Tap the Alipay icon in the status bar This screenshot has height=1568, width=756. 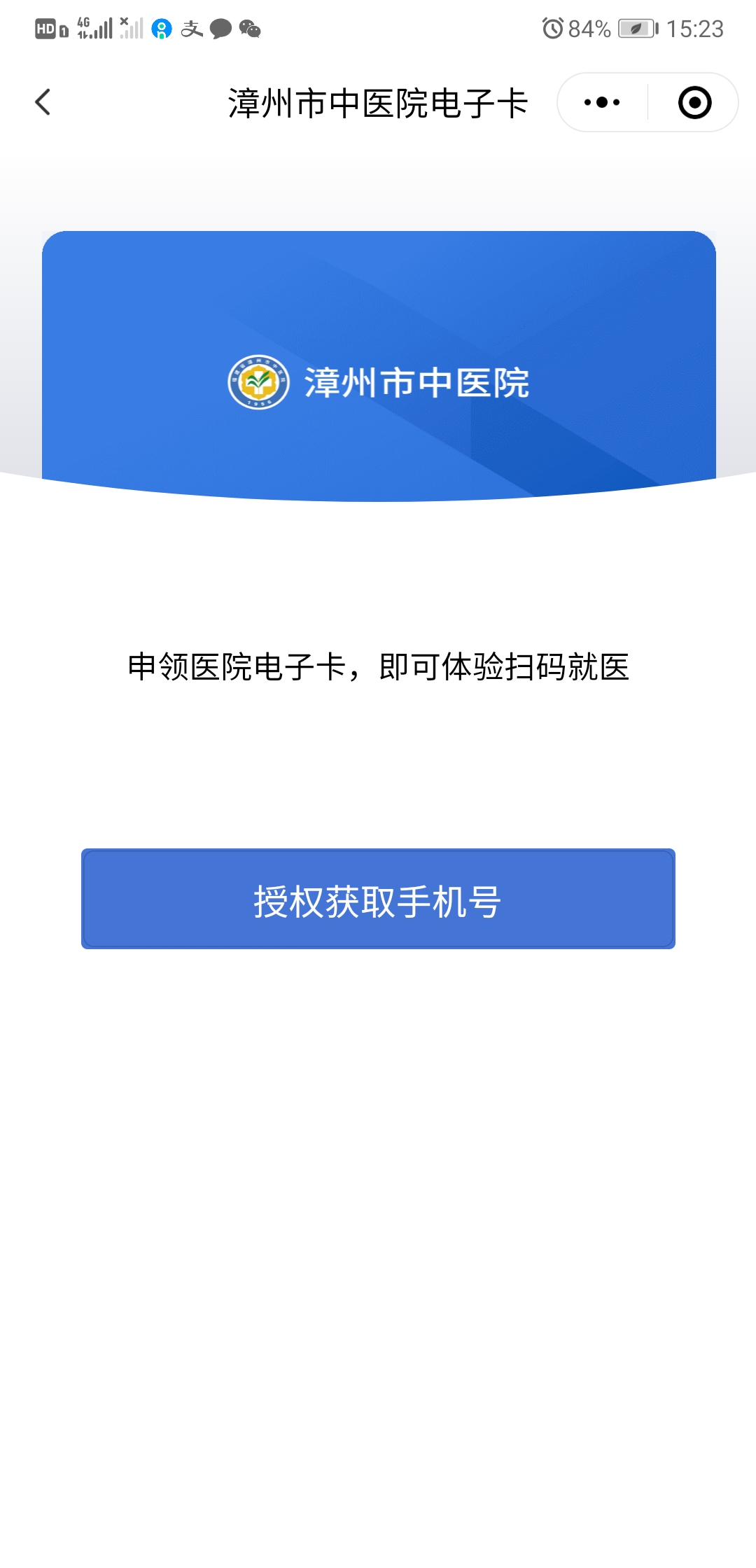[192, 28]
